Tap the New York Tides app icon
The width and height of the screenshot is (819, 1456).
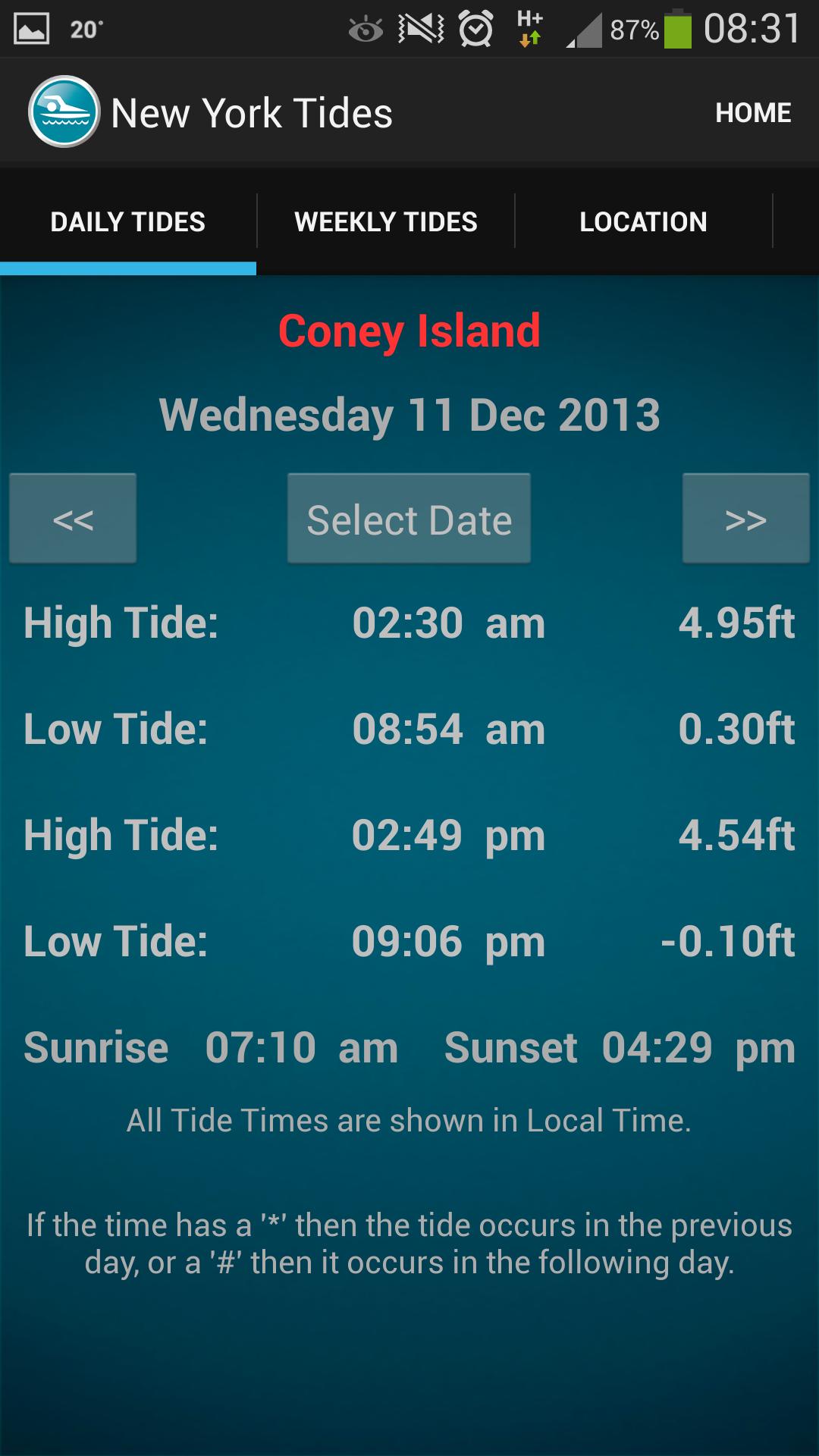point(64,112)
